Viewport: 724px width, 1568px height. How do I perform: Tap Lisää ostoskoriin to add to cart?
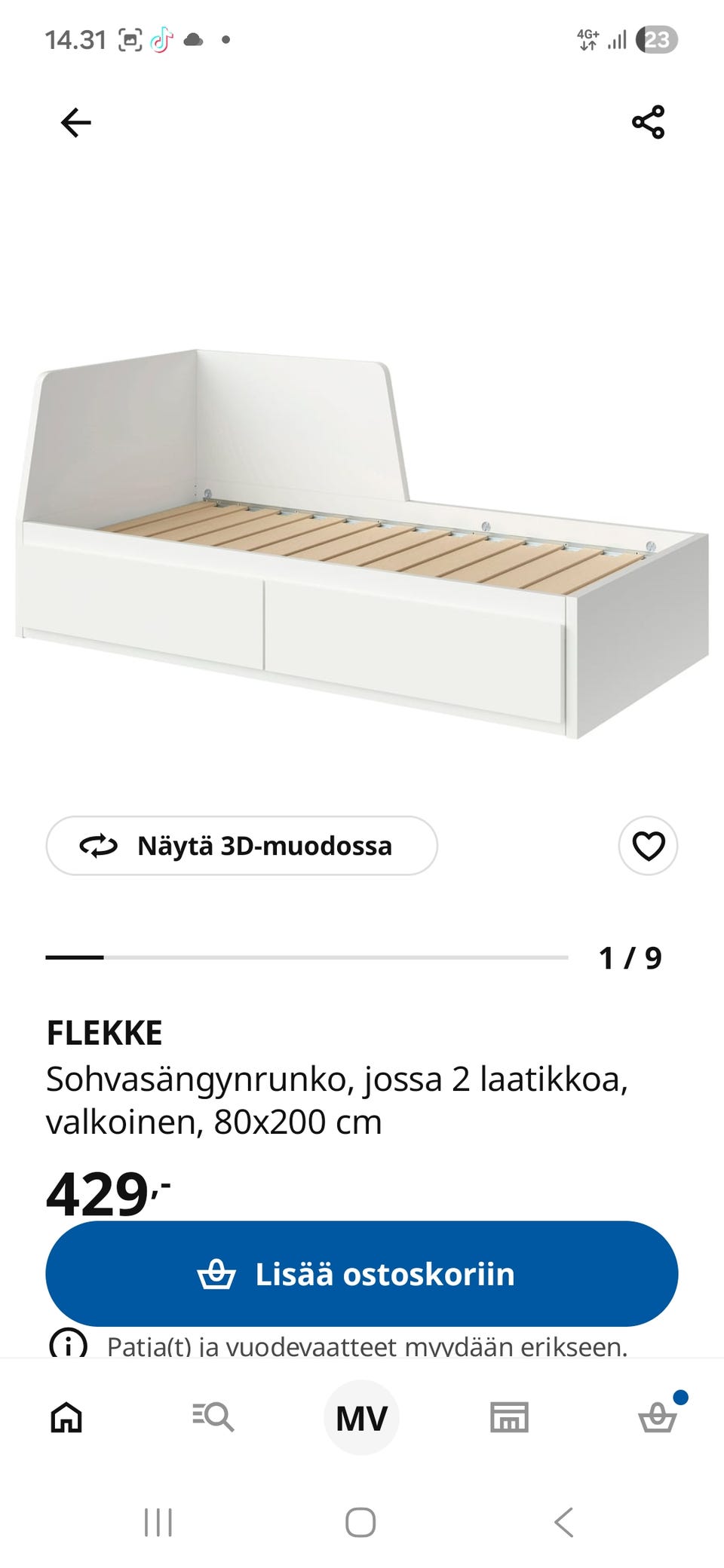coord(362,1274)
